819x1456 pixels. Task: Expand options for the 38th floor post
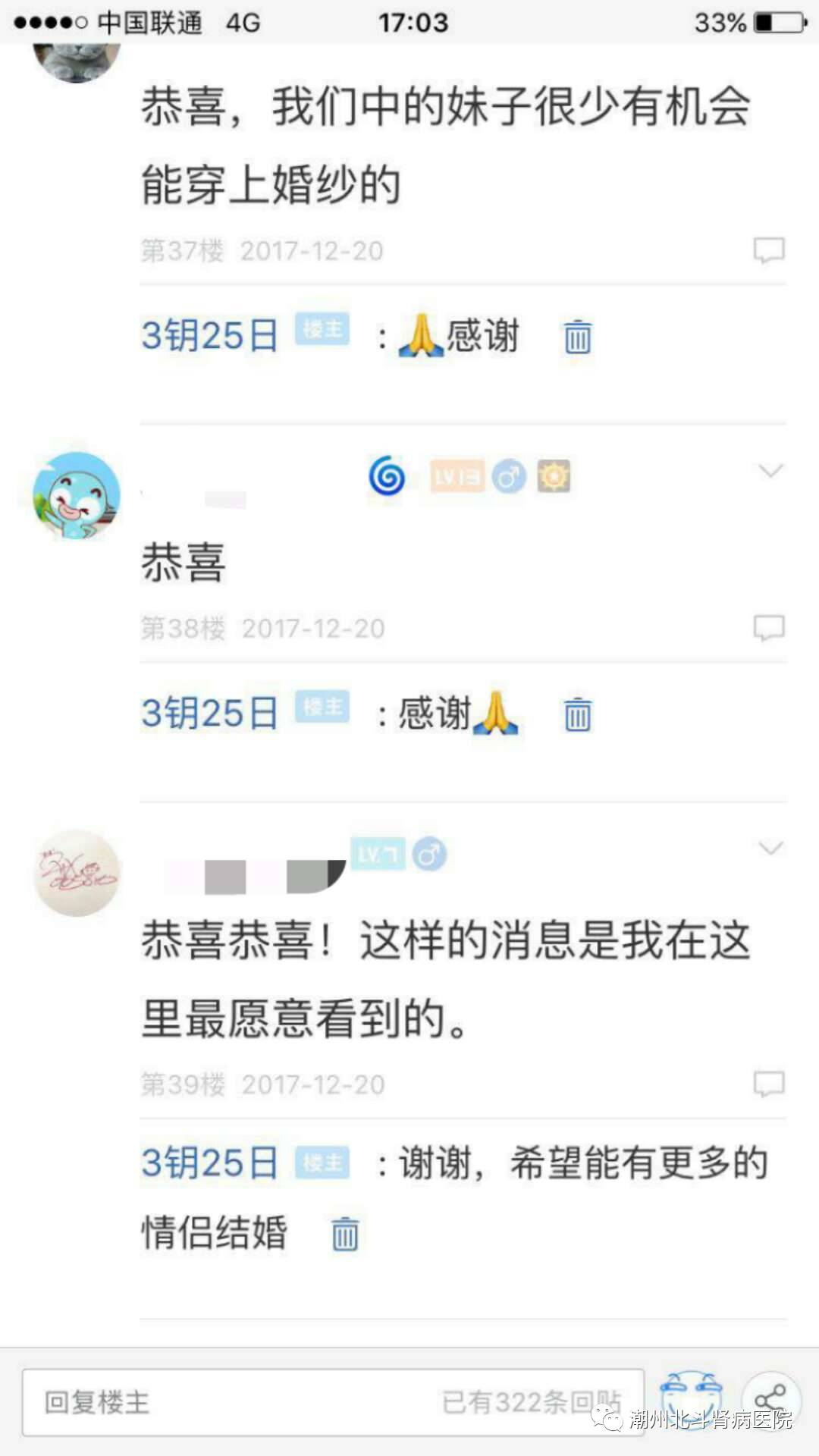click(x=770, y=471)
